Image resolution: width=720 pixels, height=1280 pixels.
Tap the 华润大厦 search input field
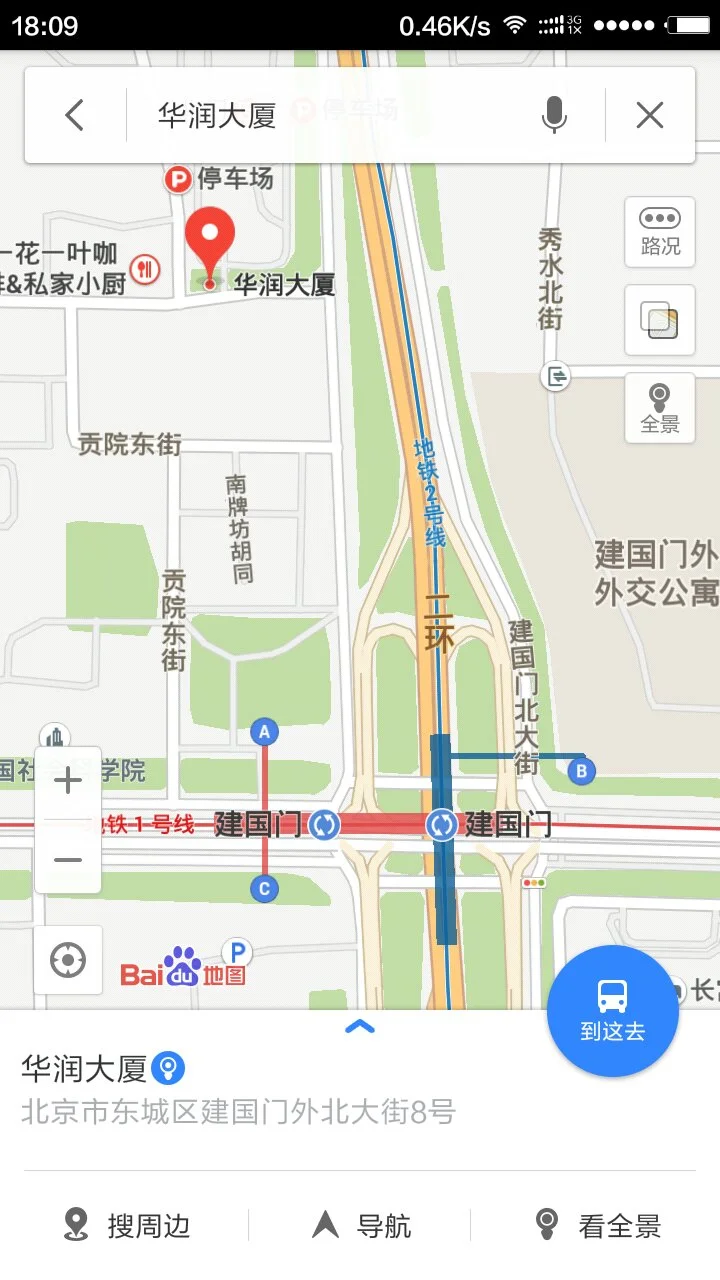point(300,114)
